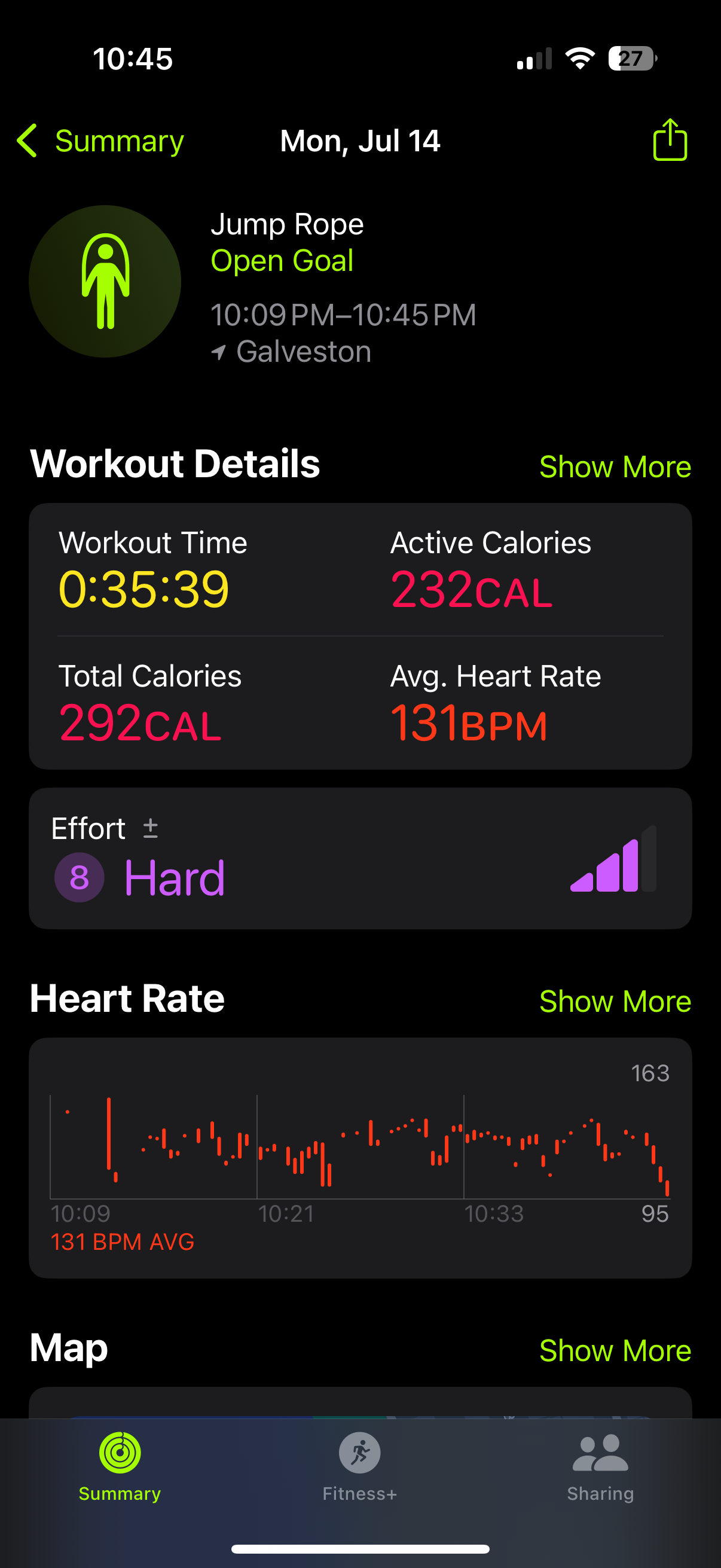The width and height of the screenshot is (721, 1568).
Task: Show more Workout Details
Action: coord(615,467)
